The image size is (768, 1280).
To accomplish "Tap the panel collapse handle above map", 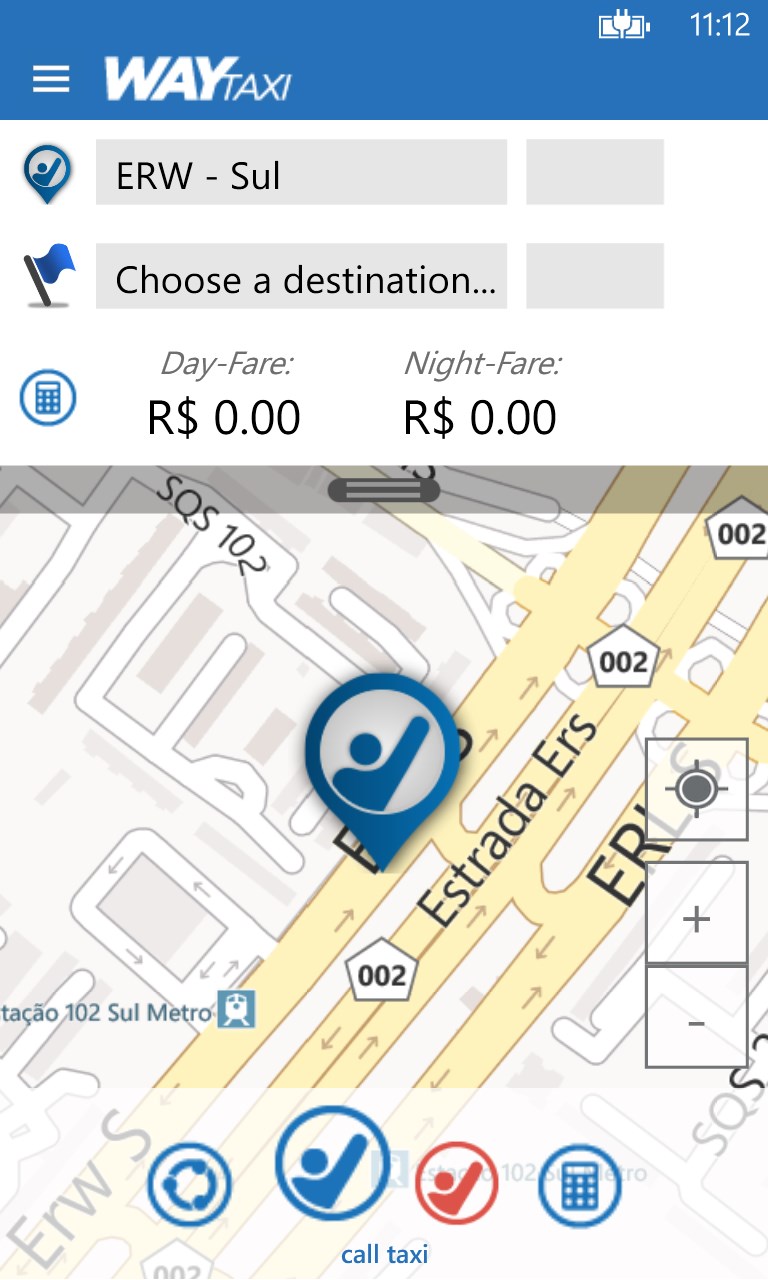I will [384, 490].
